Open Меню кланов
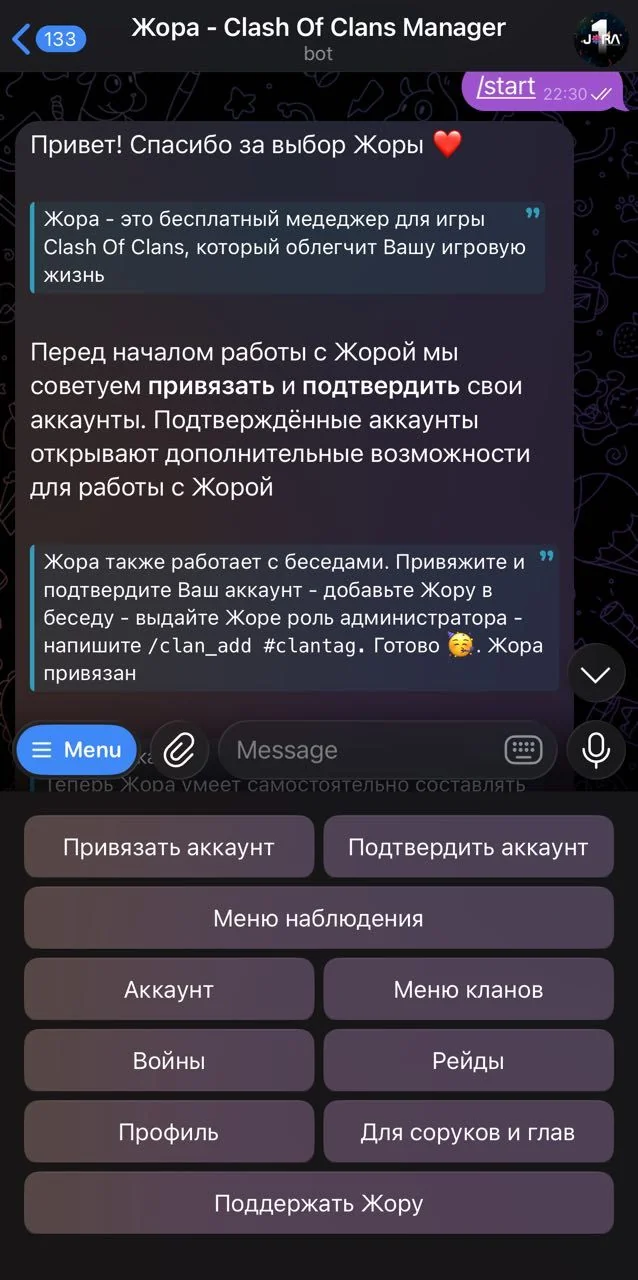The height and width of the screenshot is (1280, 638). (x=468, y=990)
